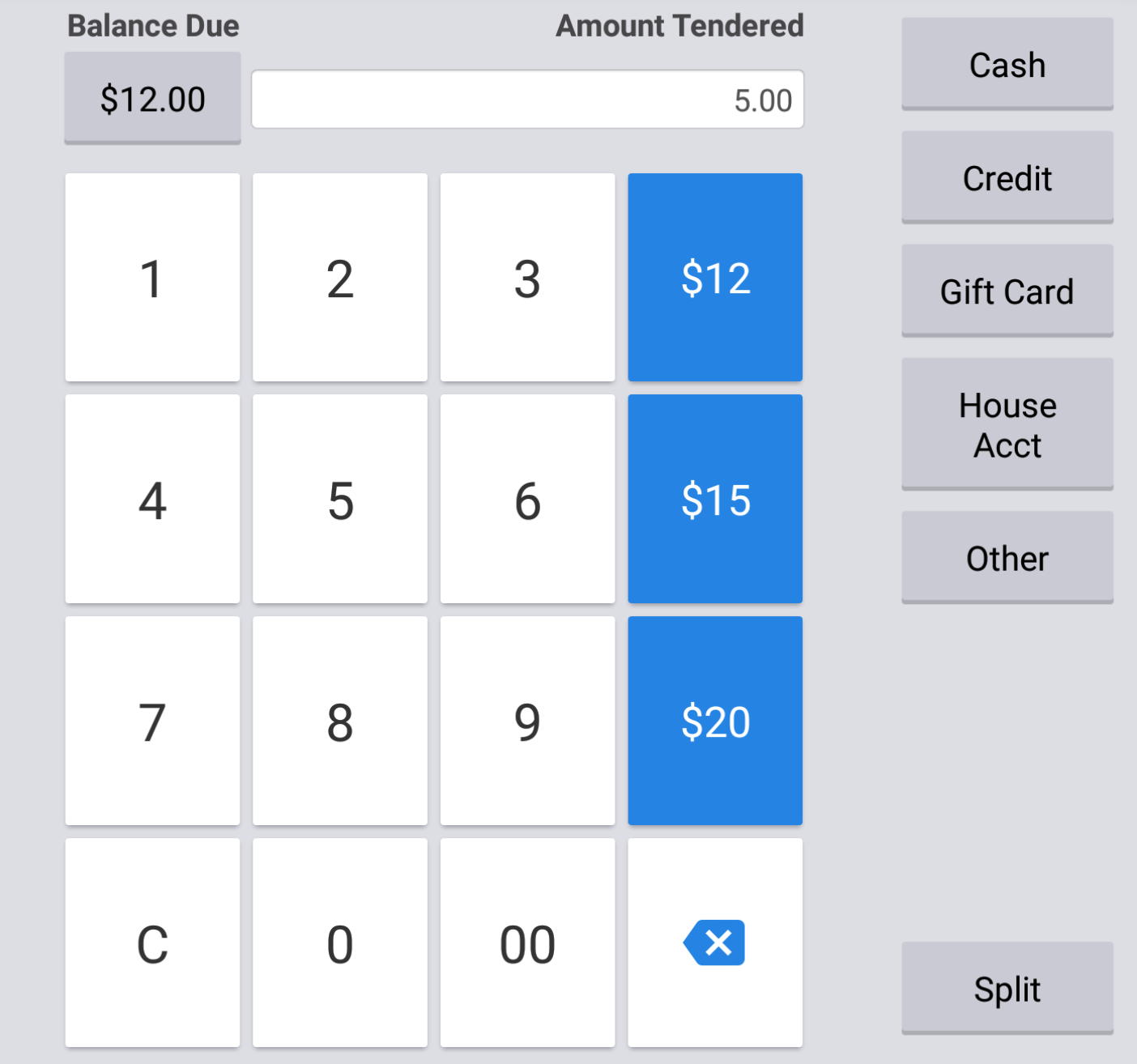Image resolution: width=1137 pixels, height=1064 pixels.
Task: Enter double zero on keypad
Action: tap(527, 943)
